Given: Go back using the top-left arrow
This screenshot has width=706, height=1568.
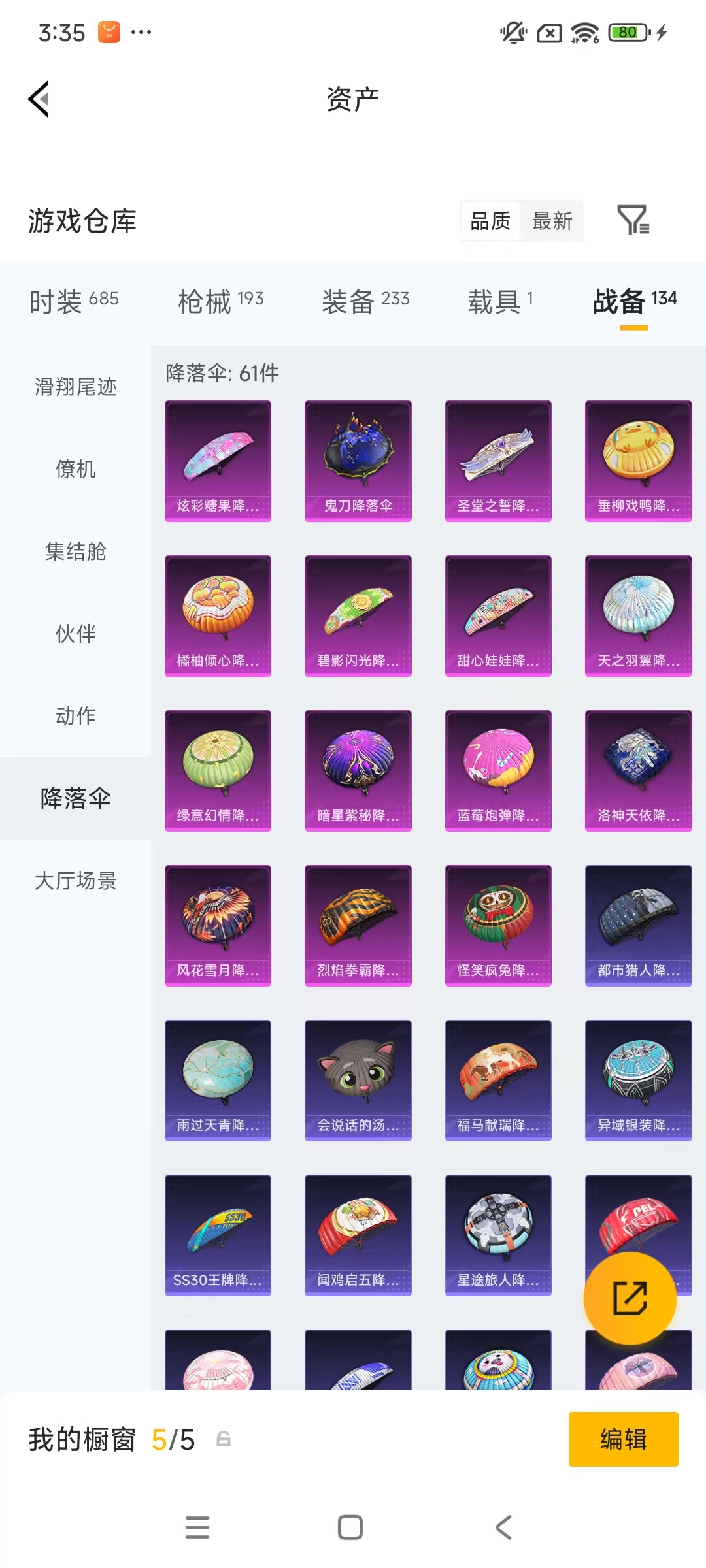Looking at the screenshot, I should (39, 99).
